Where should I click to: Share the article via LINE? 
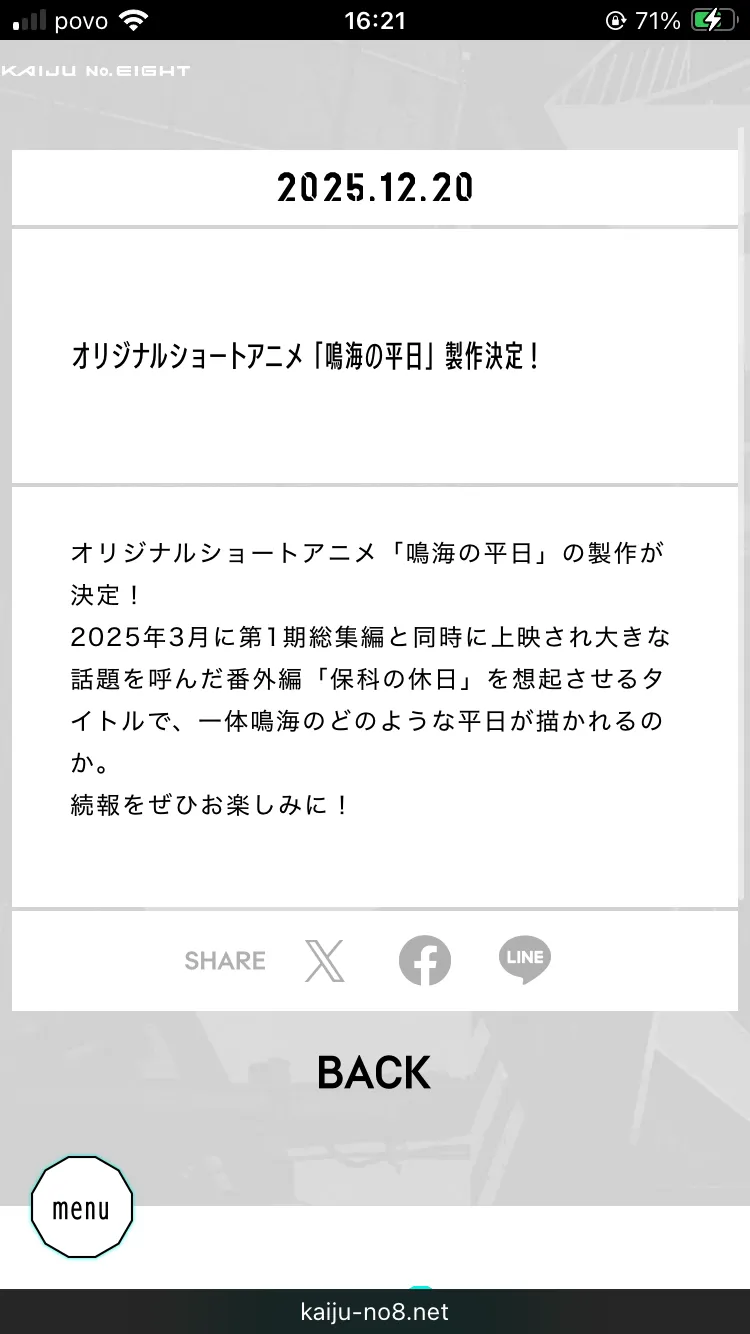click(x=525, y=960)
